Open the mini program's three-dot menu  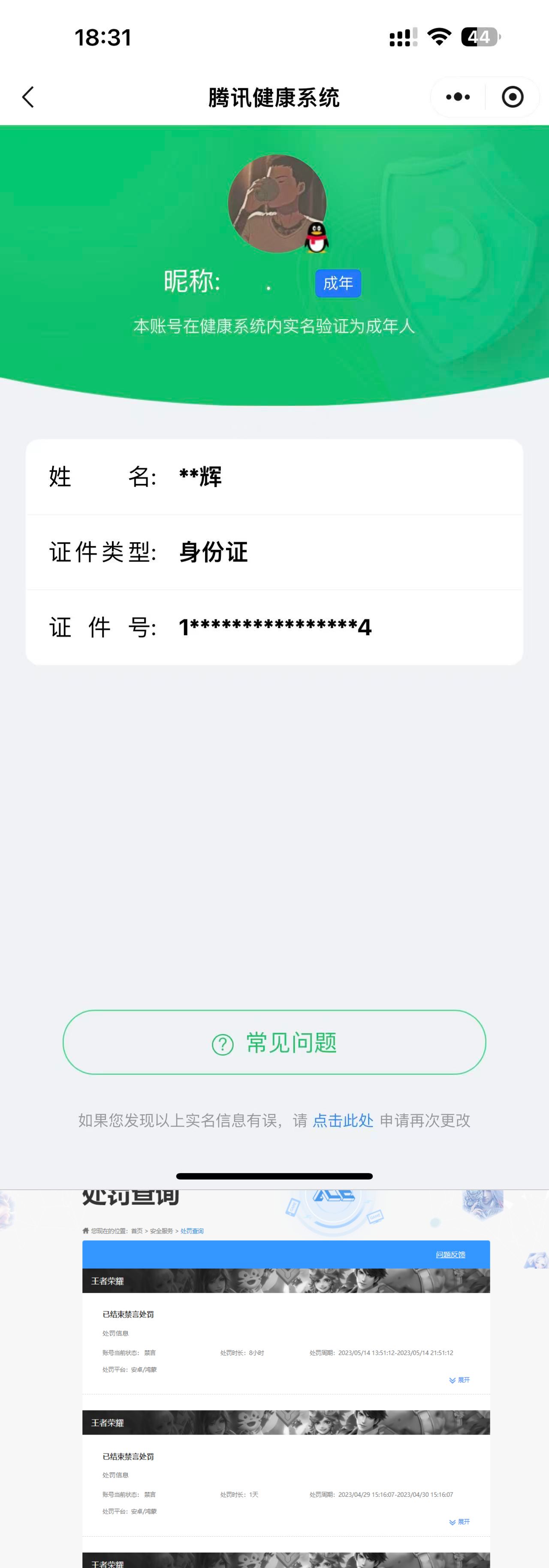click(x=458, y=97)
